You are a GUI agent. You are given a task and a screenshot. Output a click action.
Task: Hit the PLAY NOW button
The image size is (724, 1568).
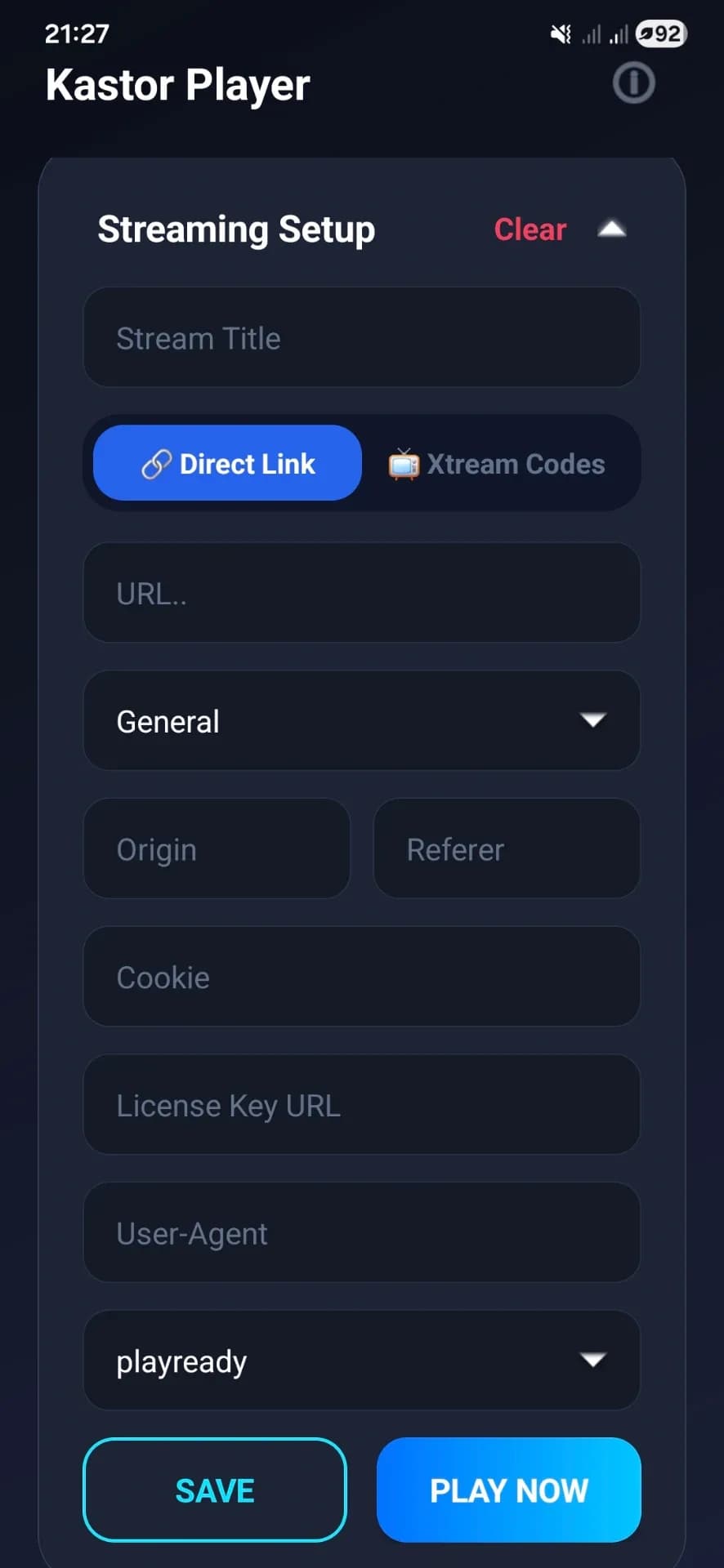508,1490
